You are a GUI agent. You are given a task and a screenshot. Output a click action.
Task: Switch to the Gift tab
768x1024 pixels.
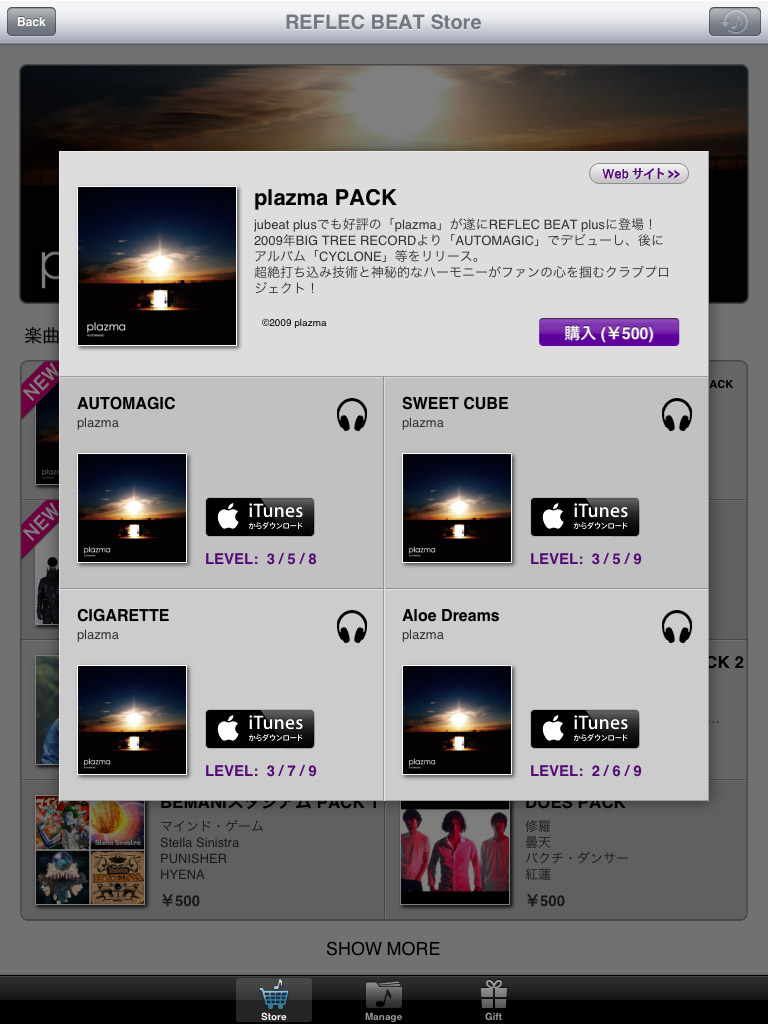tap(493, 1000)
